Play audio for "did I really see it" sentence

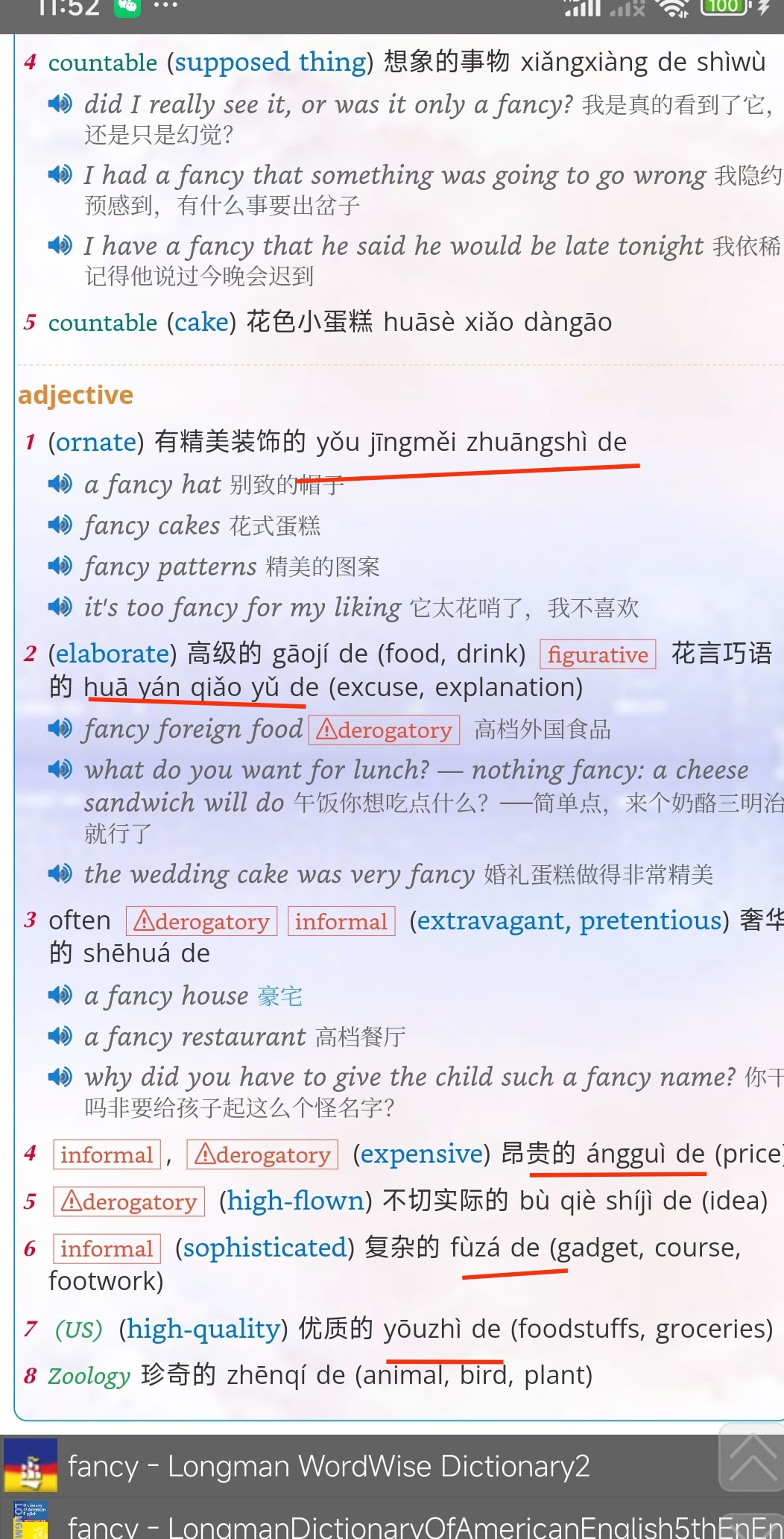point(60,104)
